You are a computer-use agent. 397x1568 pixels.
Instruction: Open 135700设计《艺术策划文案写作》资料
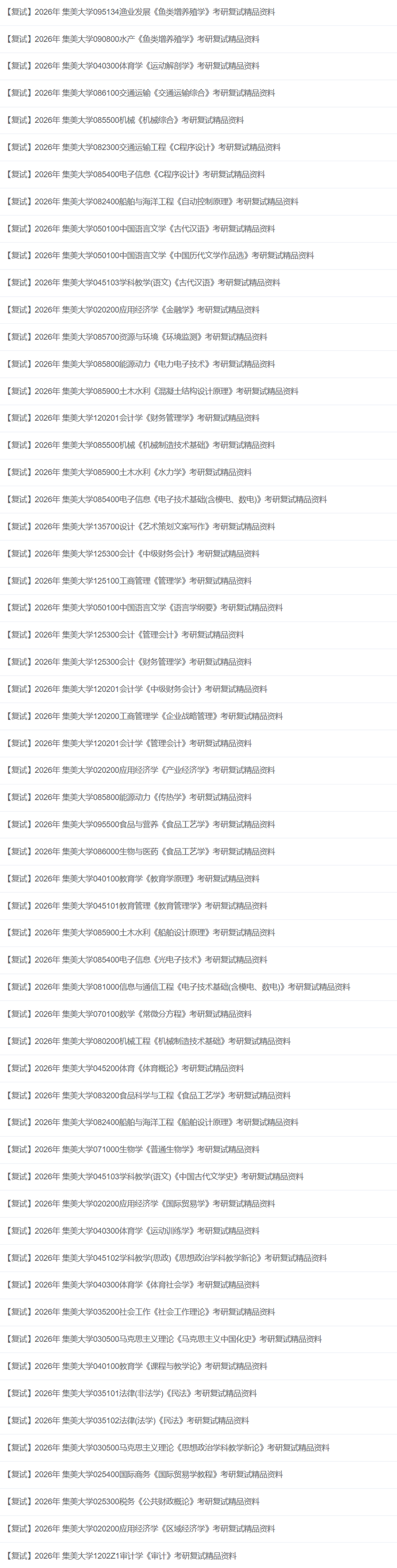tap(140, 526)
